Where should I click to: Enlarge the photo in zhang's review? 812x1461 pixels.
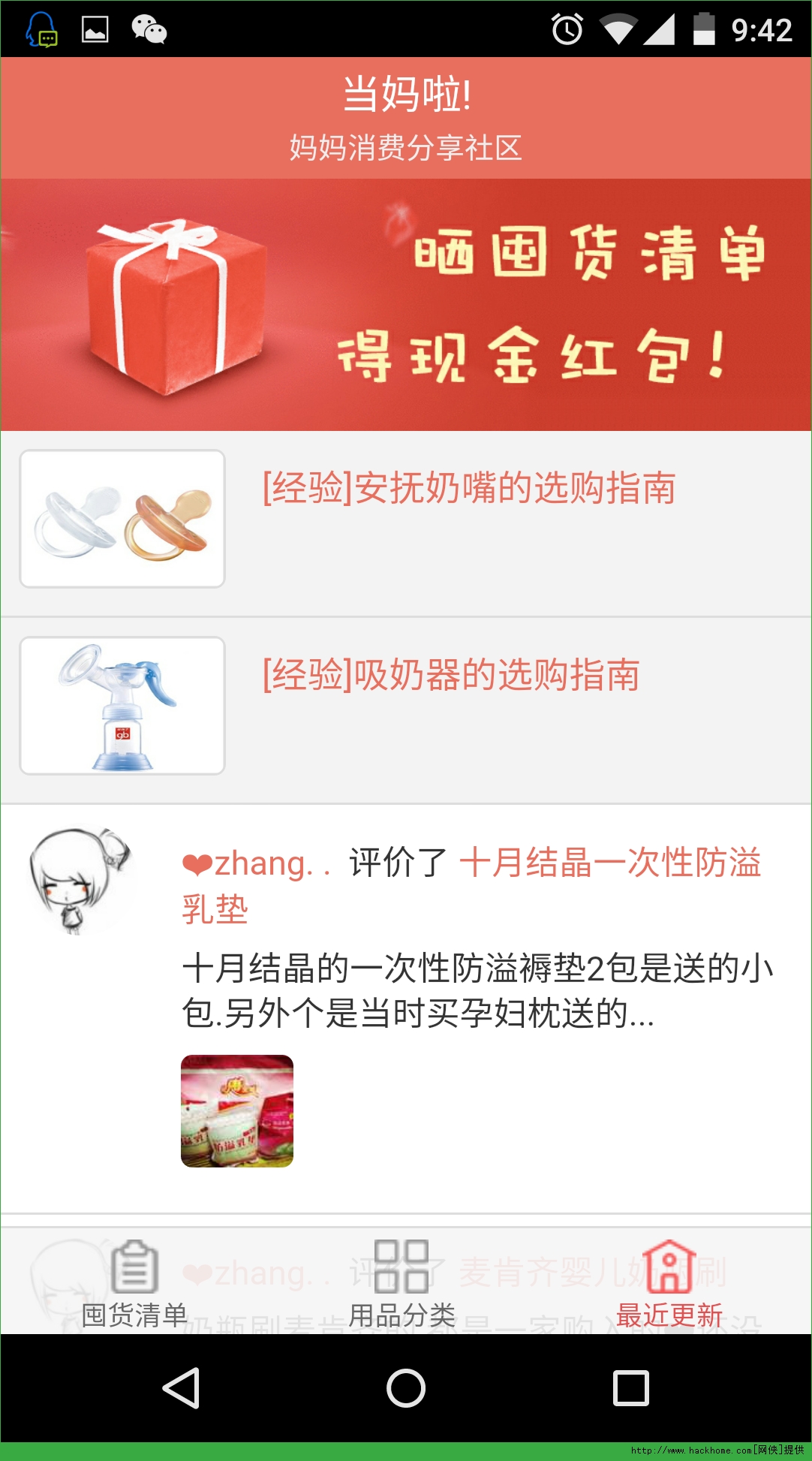coord(237,1110)
